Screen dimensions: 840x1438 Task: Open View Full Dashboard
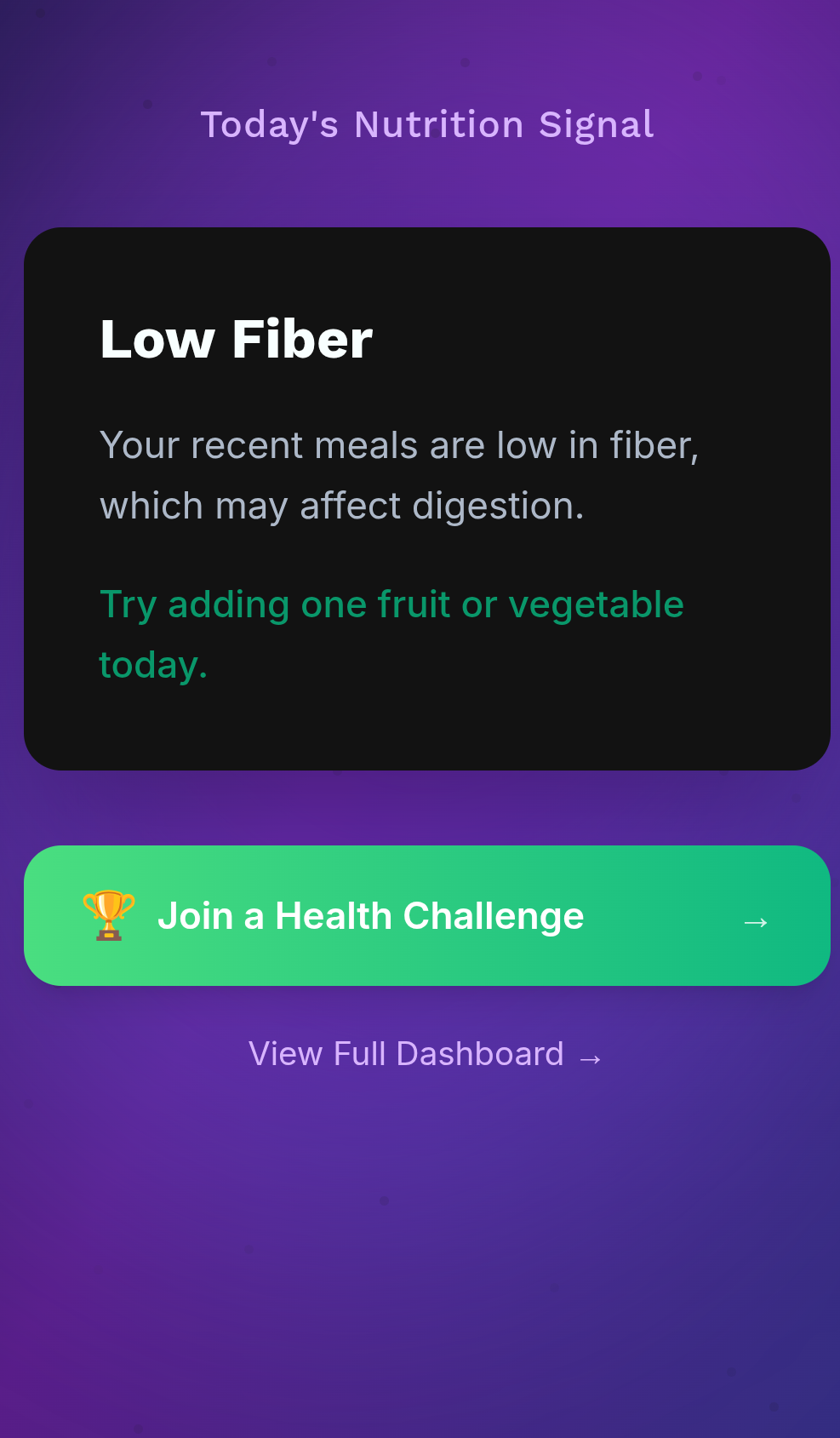point(406,1054)
